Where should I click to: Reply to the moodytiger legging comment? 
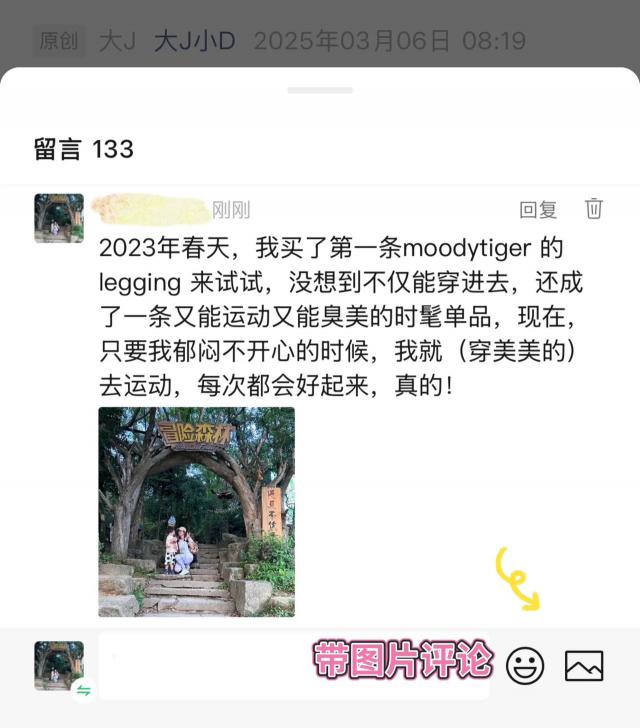click(538, 209)
